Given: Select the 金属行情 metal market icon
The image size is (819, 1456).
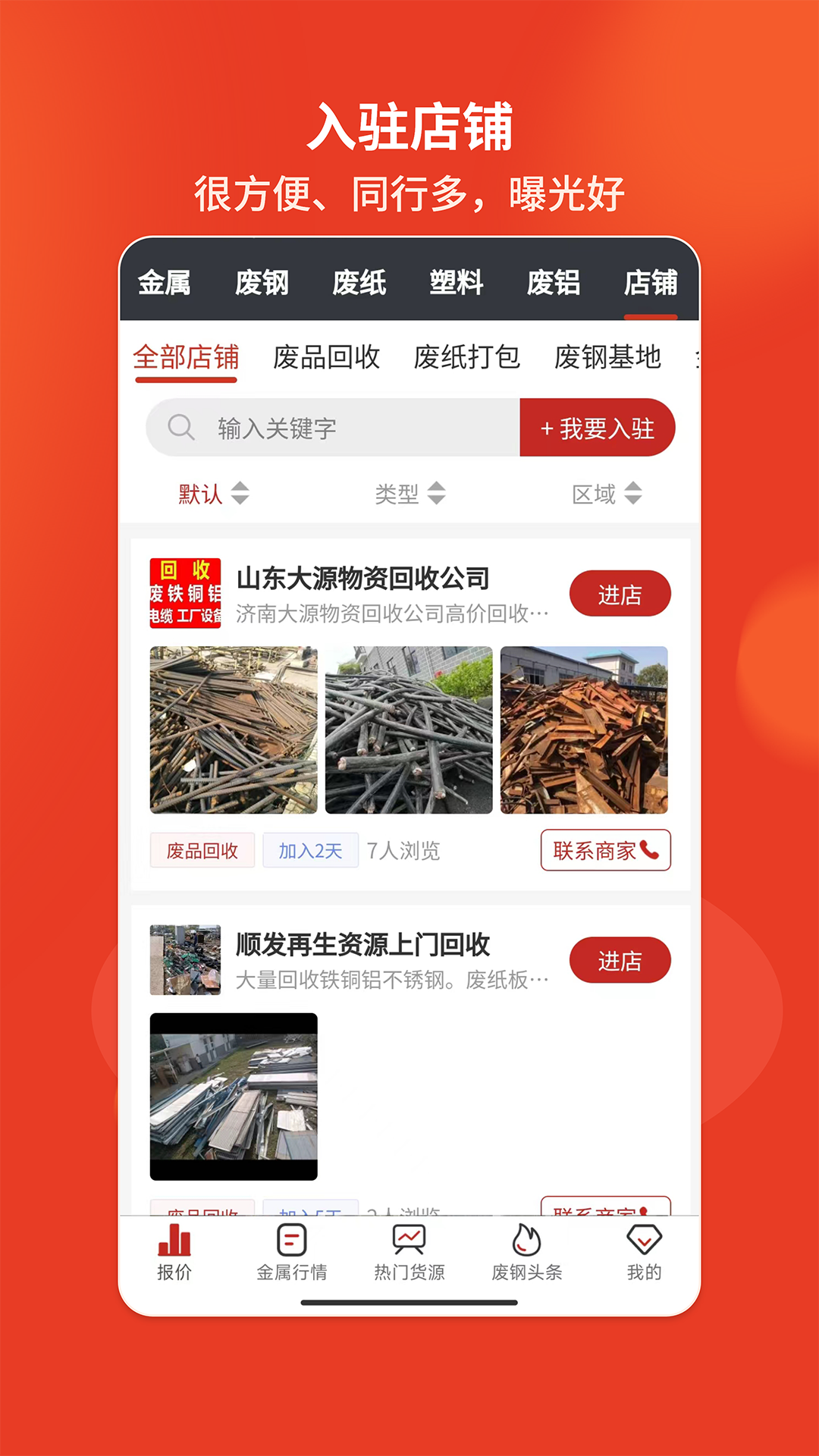Looking at the screenshot, I should pyautogui.click(x=291, y=1240).
